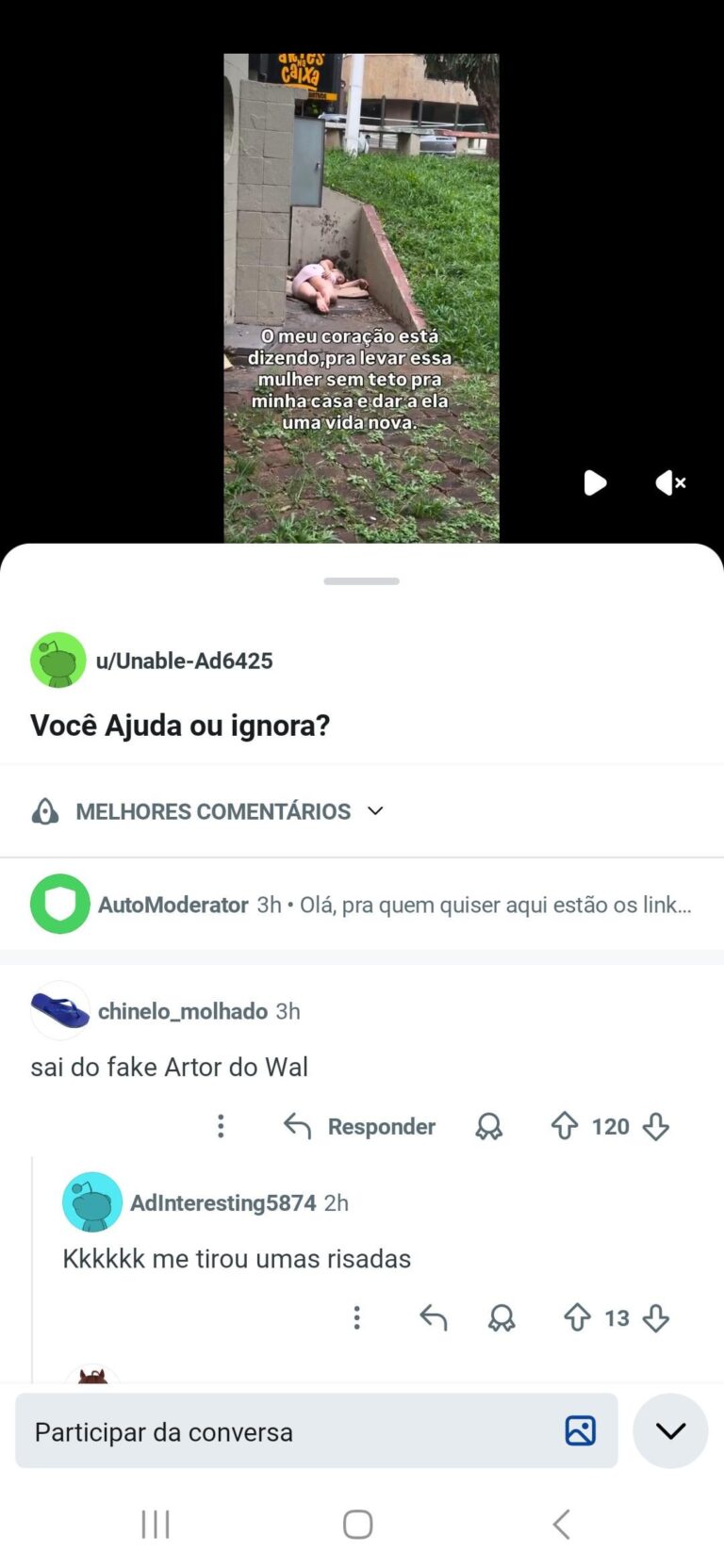
Task: Downvote AdInteresting5874's reply
Action: (x=656, y=1317)
